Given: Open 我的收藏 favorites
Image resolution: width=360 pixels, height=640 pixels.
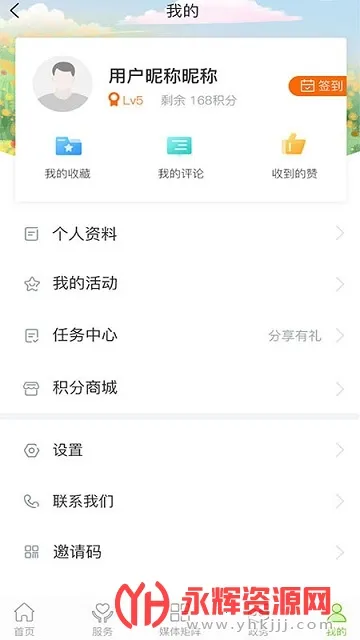Looking at the screenshot, I should (x=68, y=157).
